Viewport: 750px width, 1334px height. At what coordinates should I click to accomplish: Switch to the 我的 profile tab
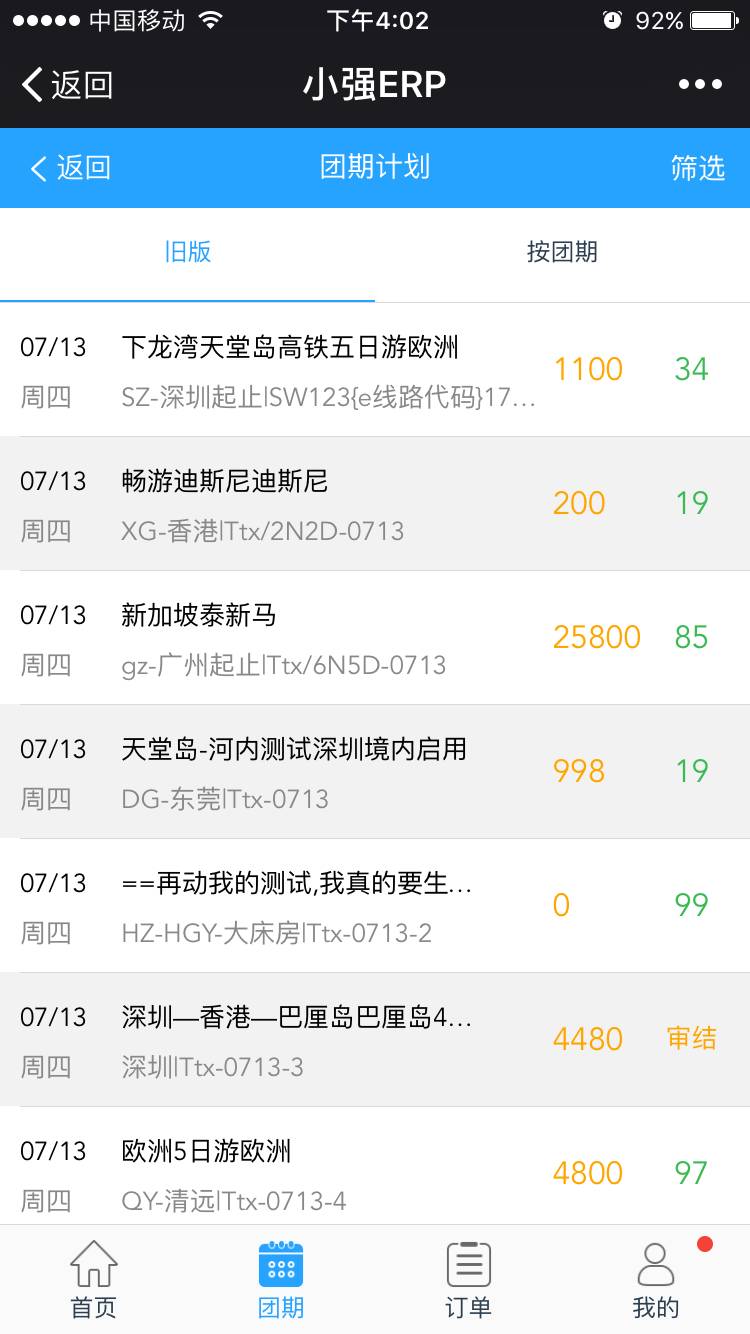[656, 1280]
